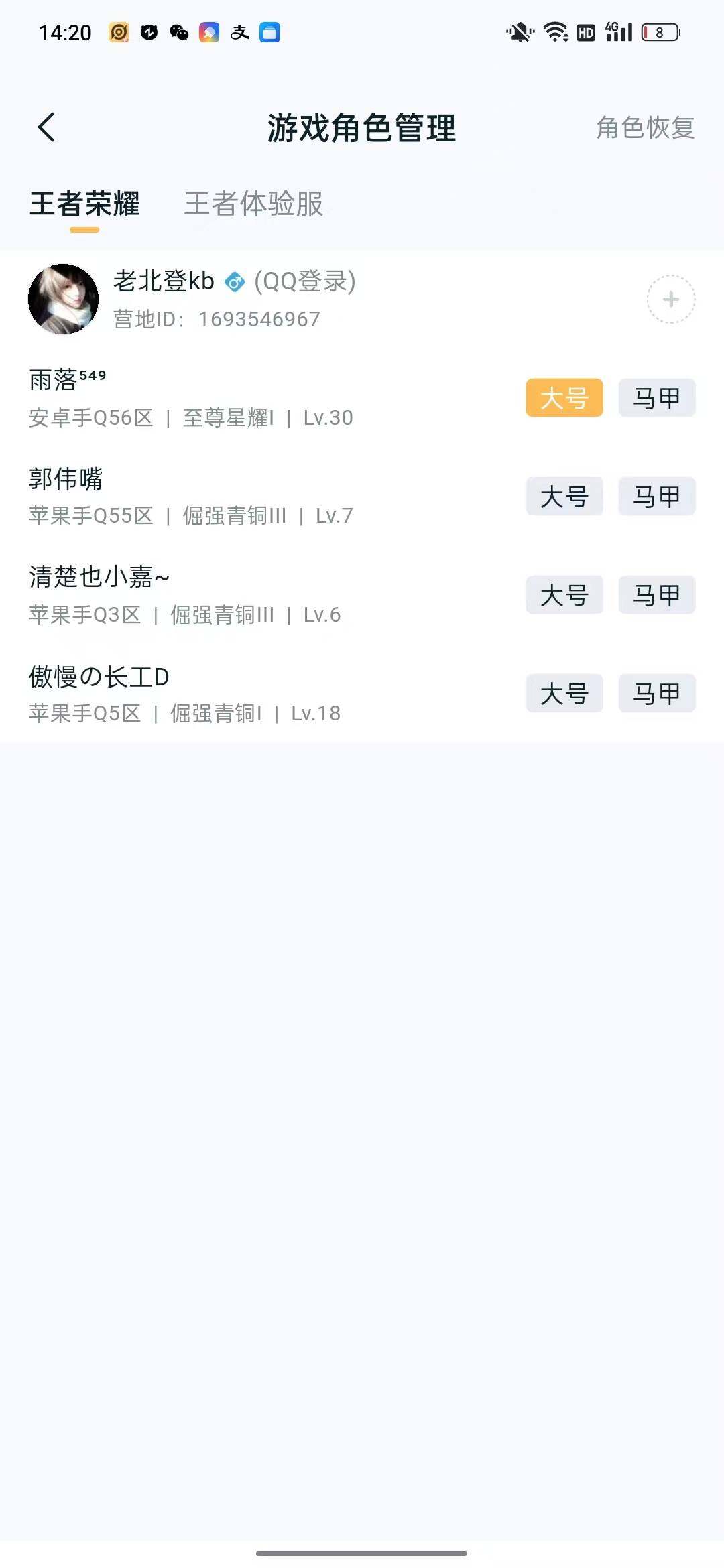Click the HD indicator in the status bar
724x1568 pixels.
(x=585, y=31)
